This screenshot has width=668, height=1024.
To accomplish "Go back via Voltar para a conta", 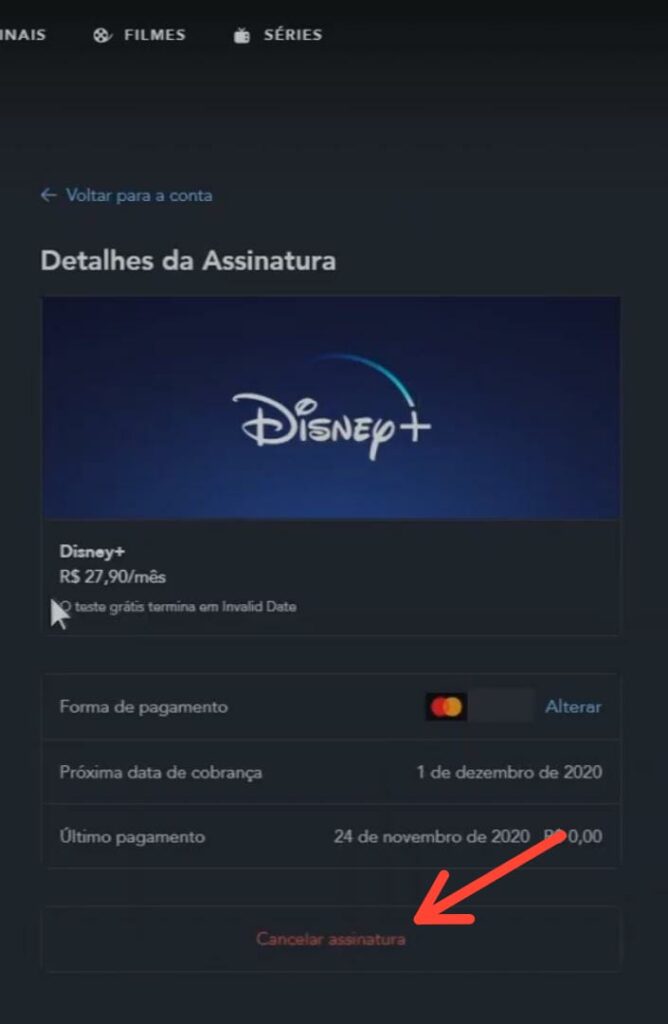I will point(127,196).
